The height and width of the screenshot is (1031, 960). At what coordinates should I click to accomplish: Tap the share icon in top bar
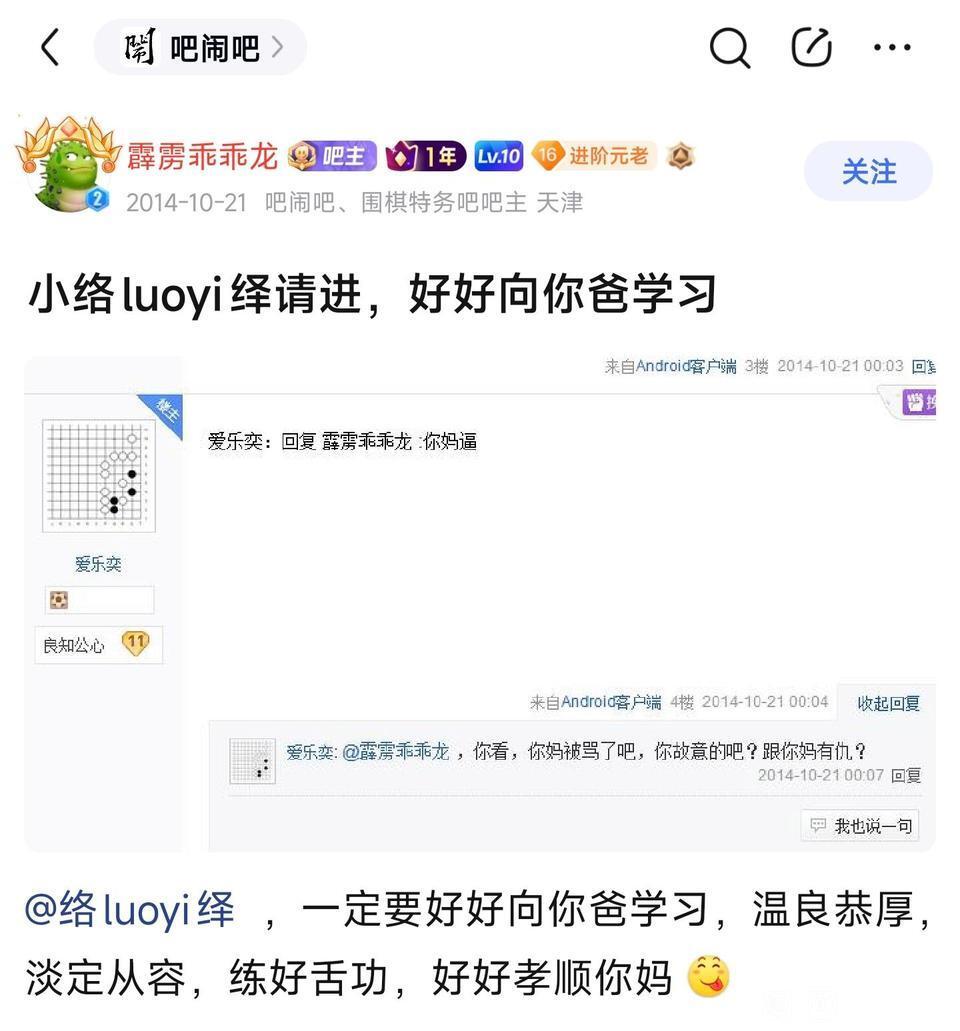tap(811, 47)
